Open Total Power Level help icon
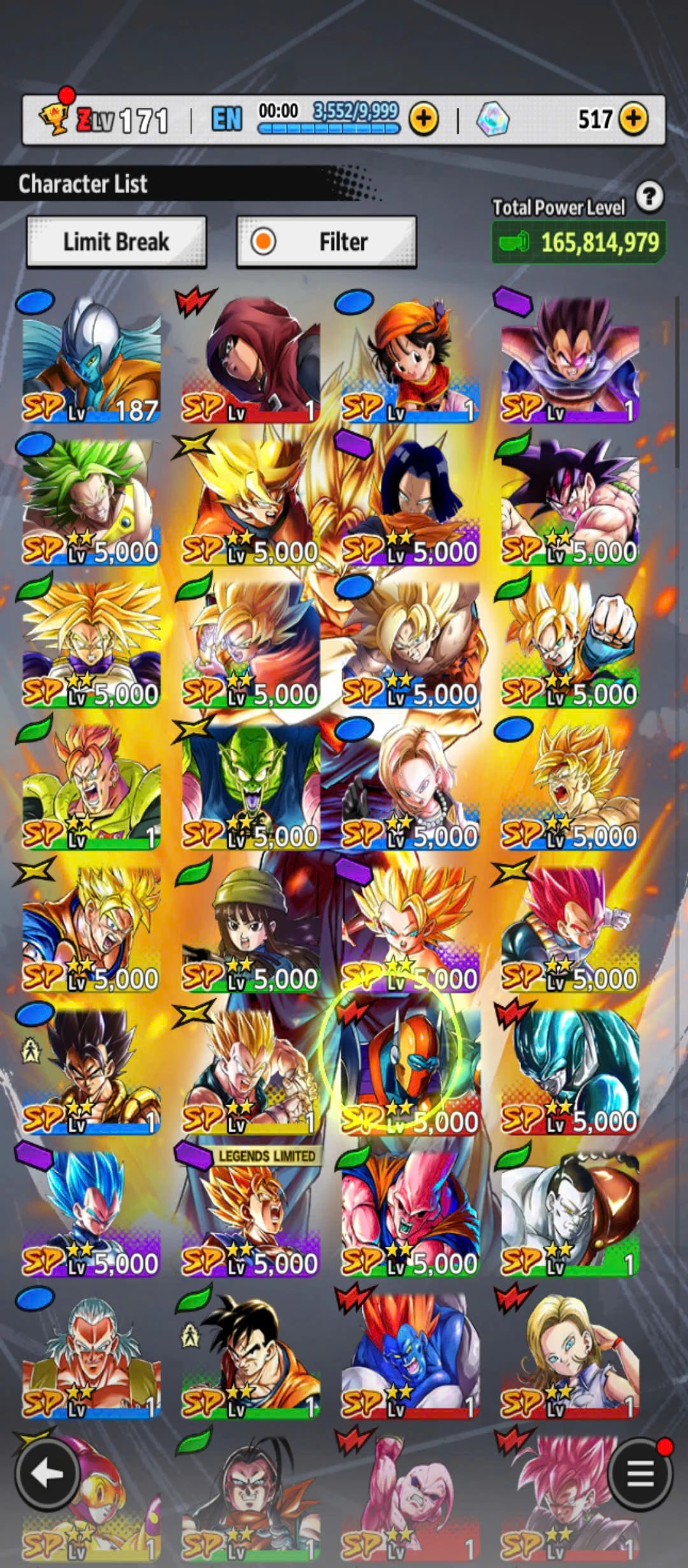The height and width of the screenshot is (1568, 688). pos(649,197)
